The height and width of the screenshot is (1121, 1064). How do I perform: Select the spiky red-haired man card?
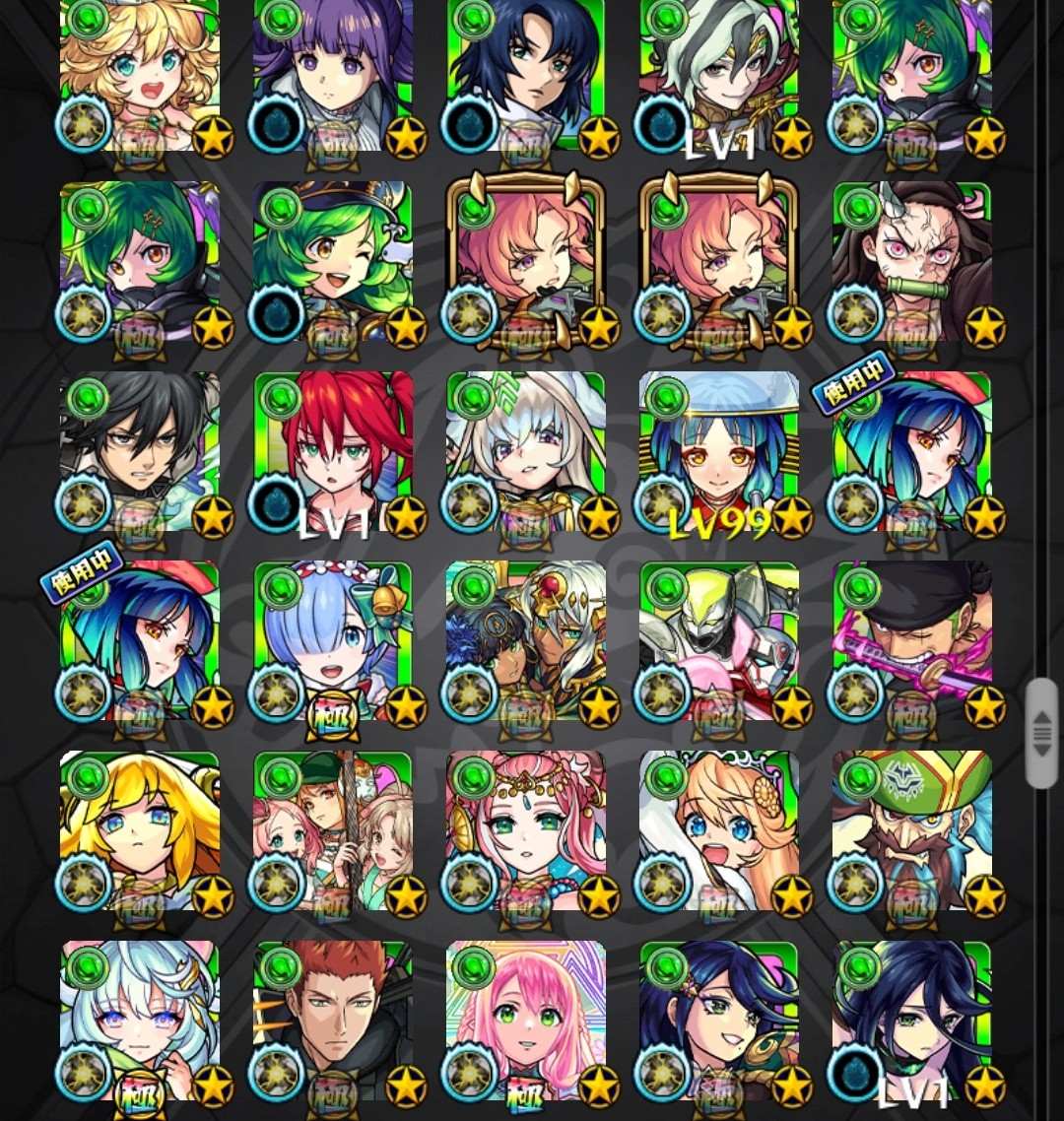tap(332, 1021)
